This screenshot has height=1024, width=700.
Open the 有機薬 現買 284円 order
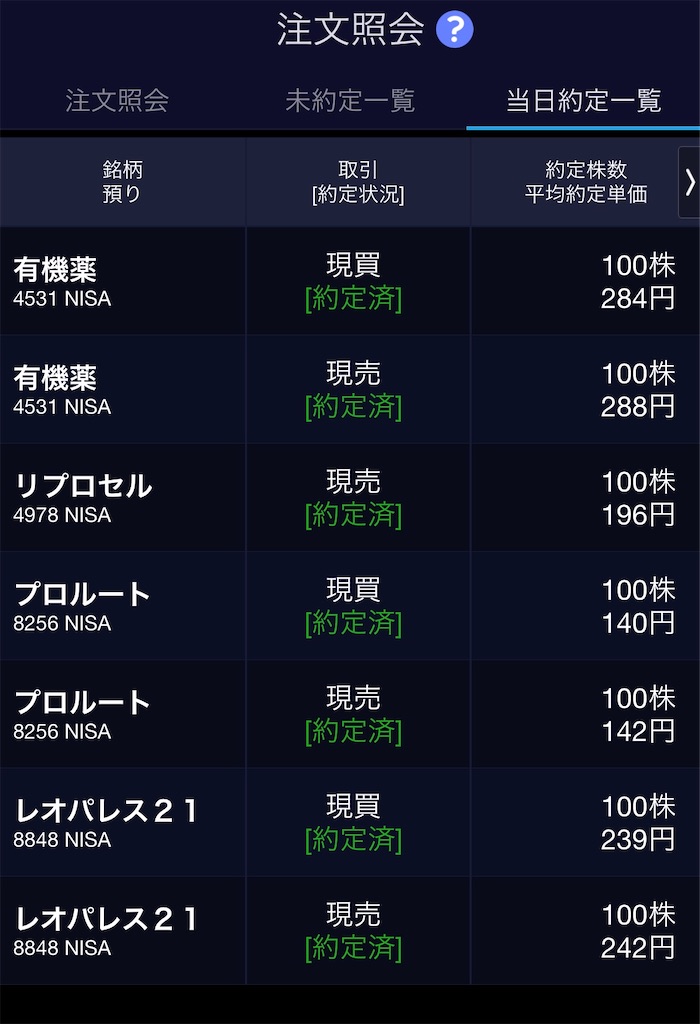point(350,281)
